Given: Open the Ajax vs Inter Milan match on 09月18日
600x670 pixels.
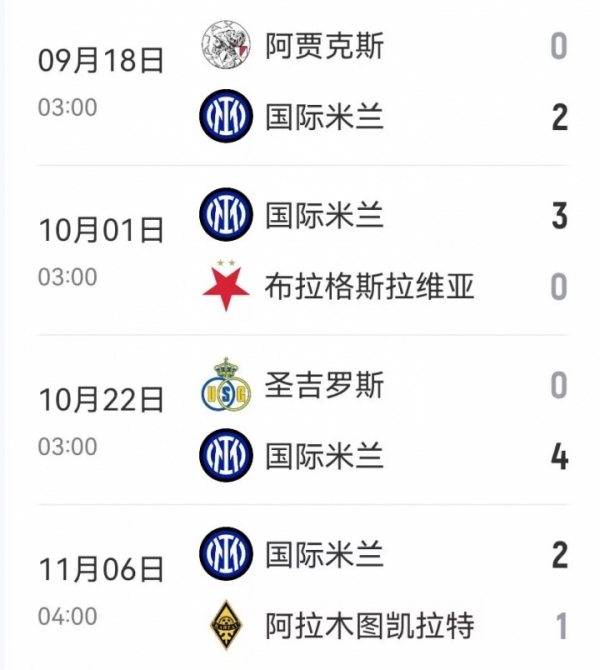Looking at the screenshot, I should [300, 82].
